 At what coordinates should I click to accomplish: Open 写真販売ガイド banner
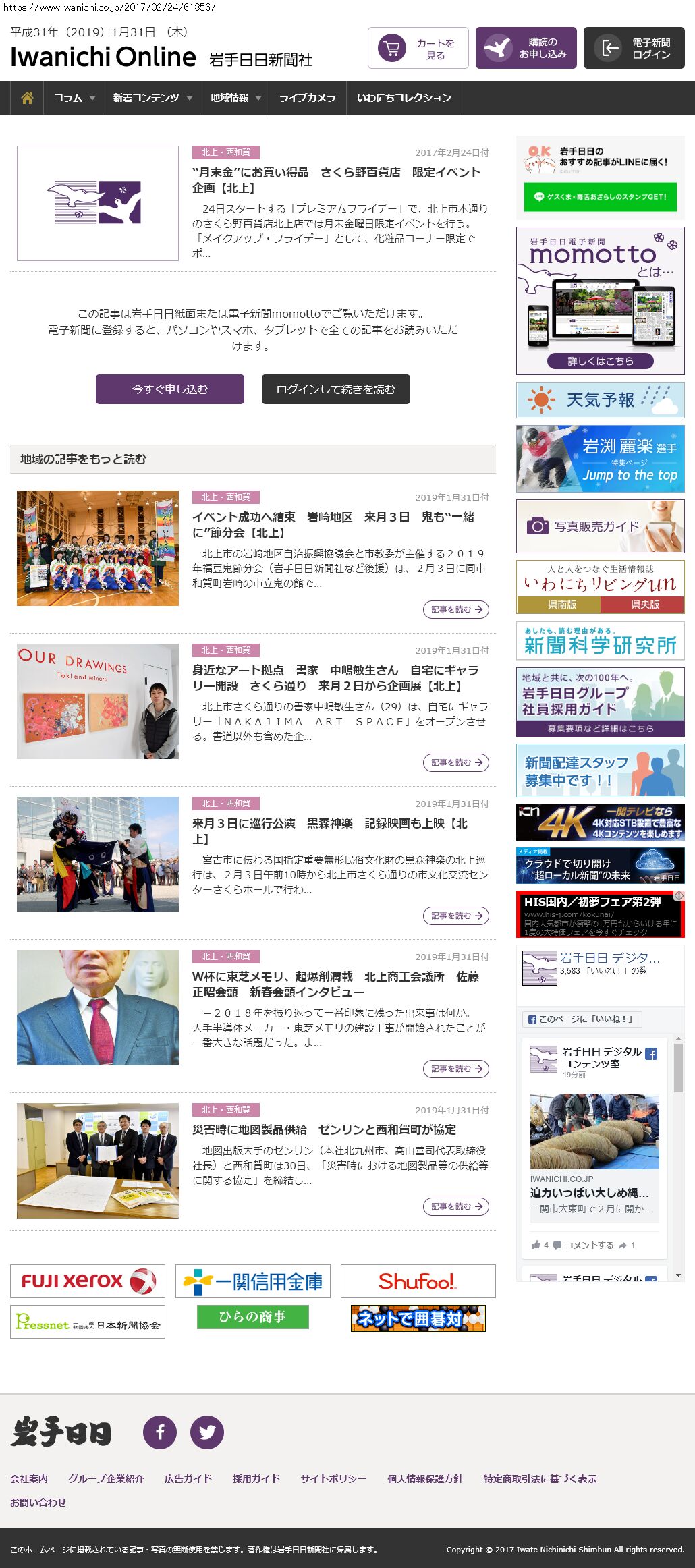tap(600, 526)
